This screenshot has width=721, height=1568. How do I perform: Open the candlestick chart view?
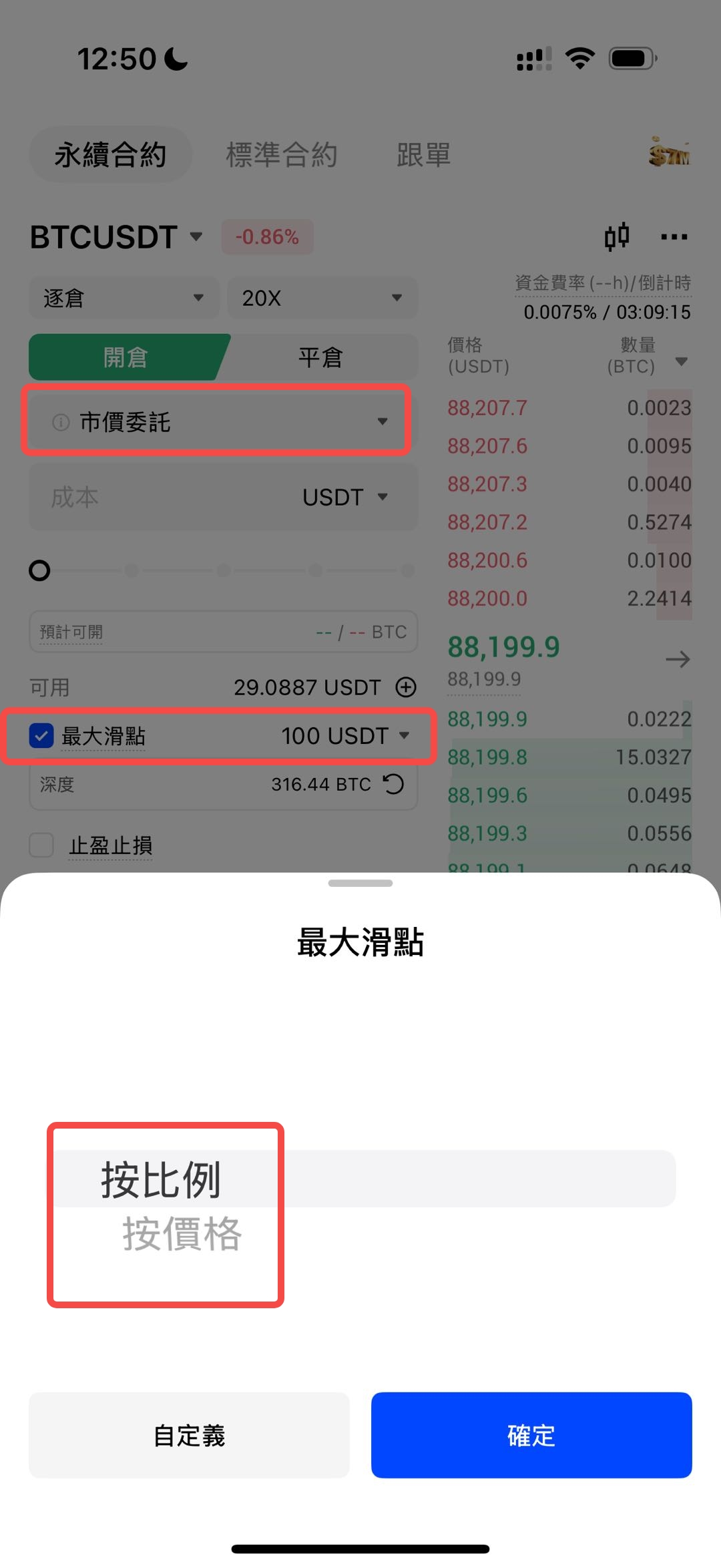[618, 237]
